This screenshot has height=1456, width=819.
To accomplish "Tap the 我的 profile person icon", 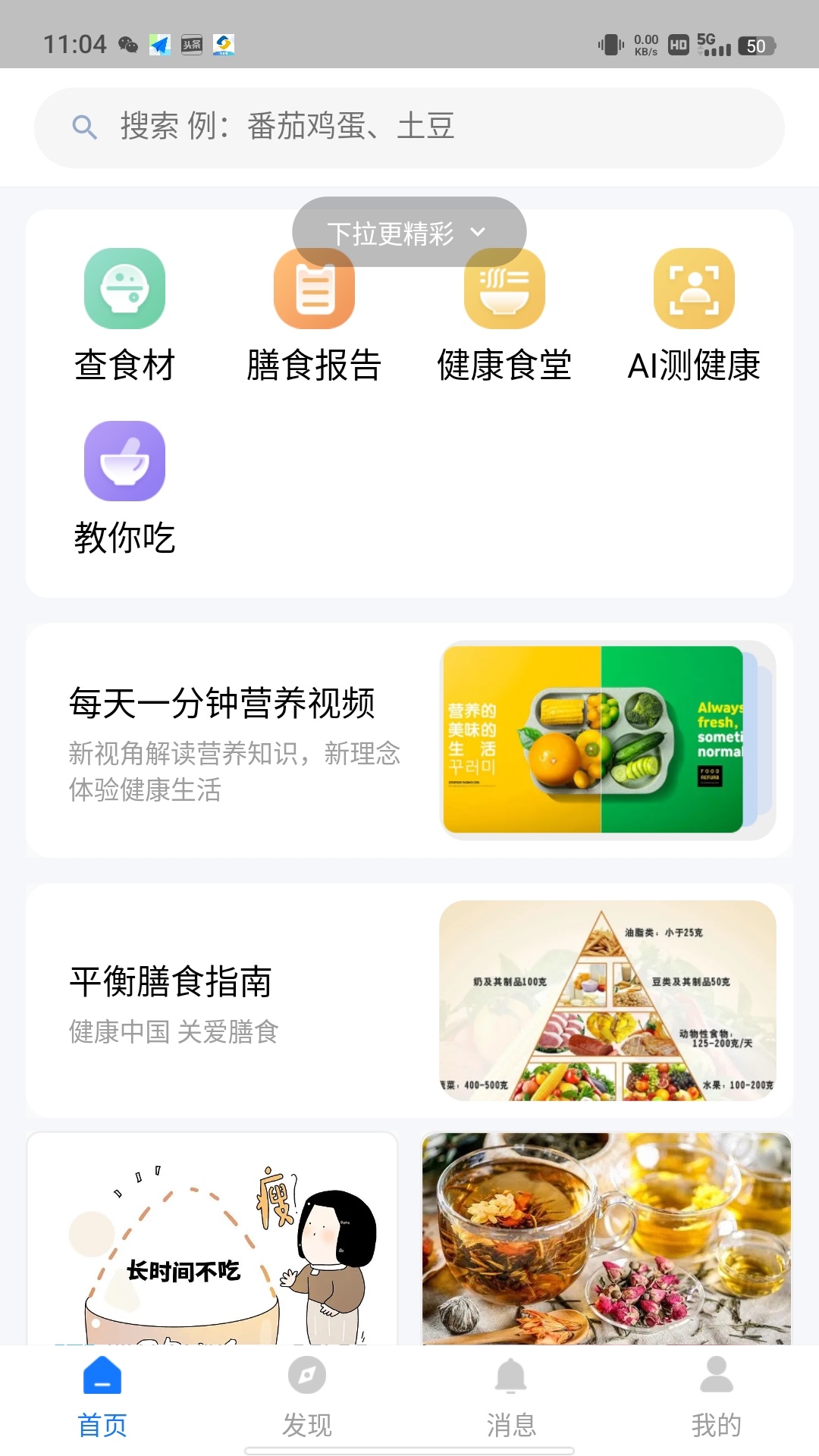I will coord(716,1374).
